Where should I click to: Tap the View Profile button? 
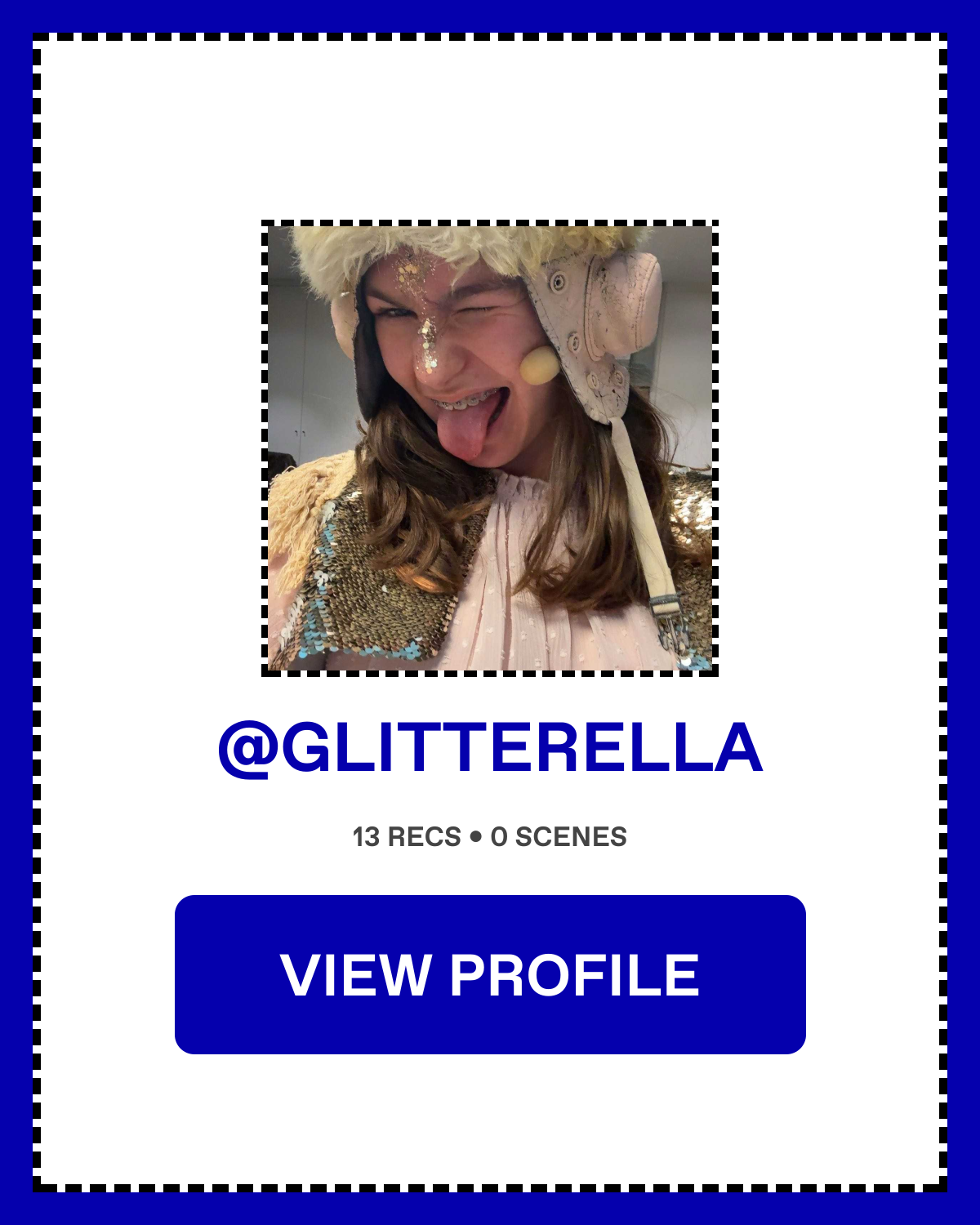[x=490, y=974]
